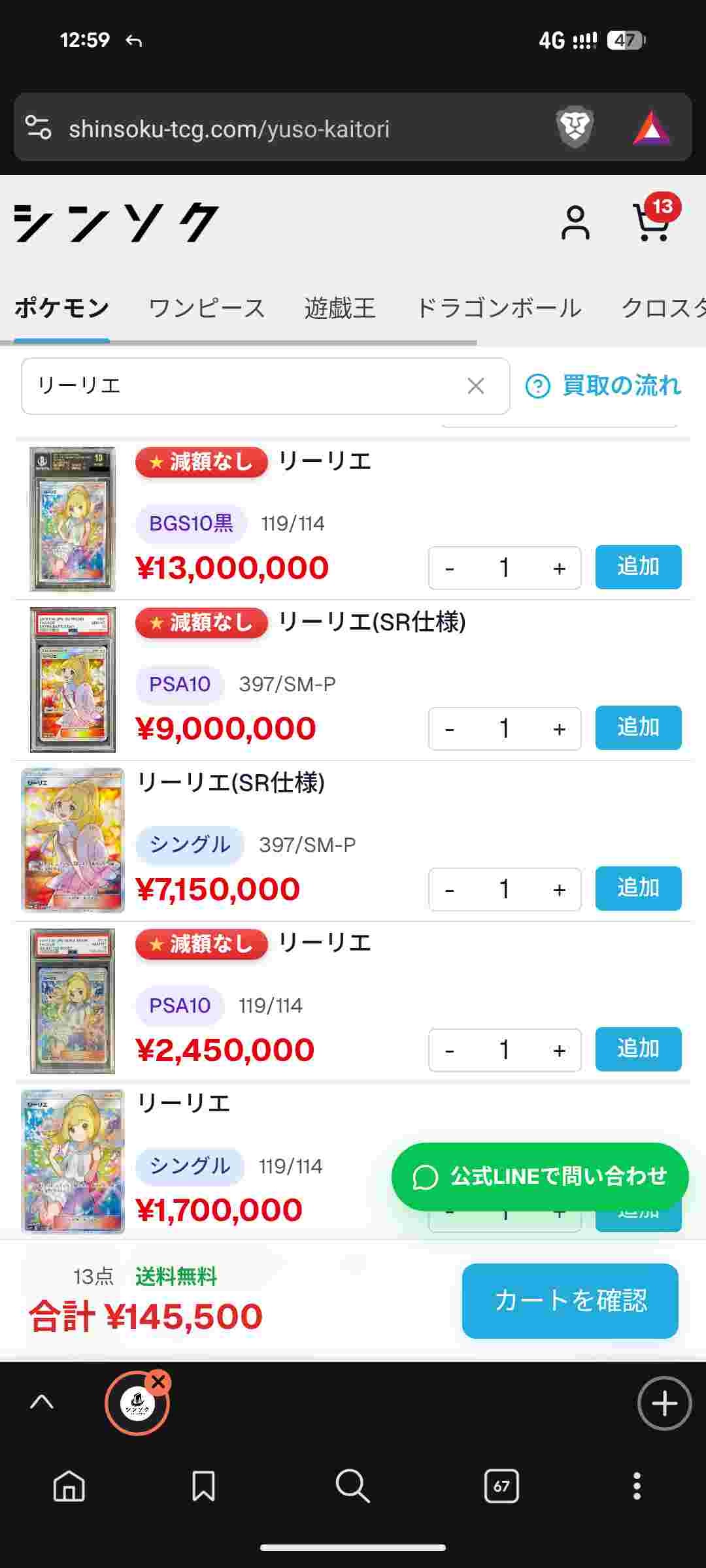Contact support via 公式LINEで問い合わせ

(540, 1177)
